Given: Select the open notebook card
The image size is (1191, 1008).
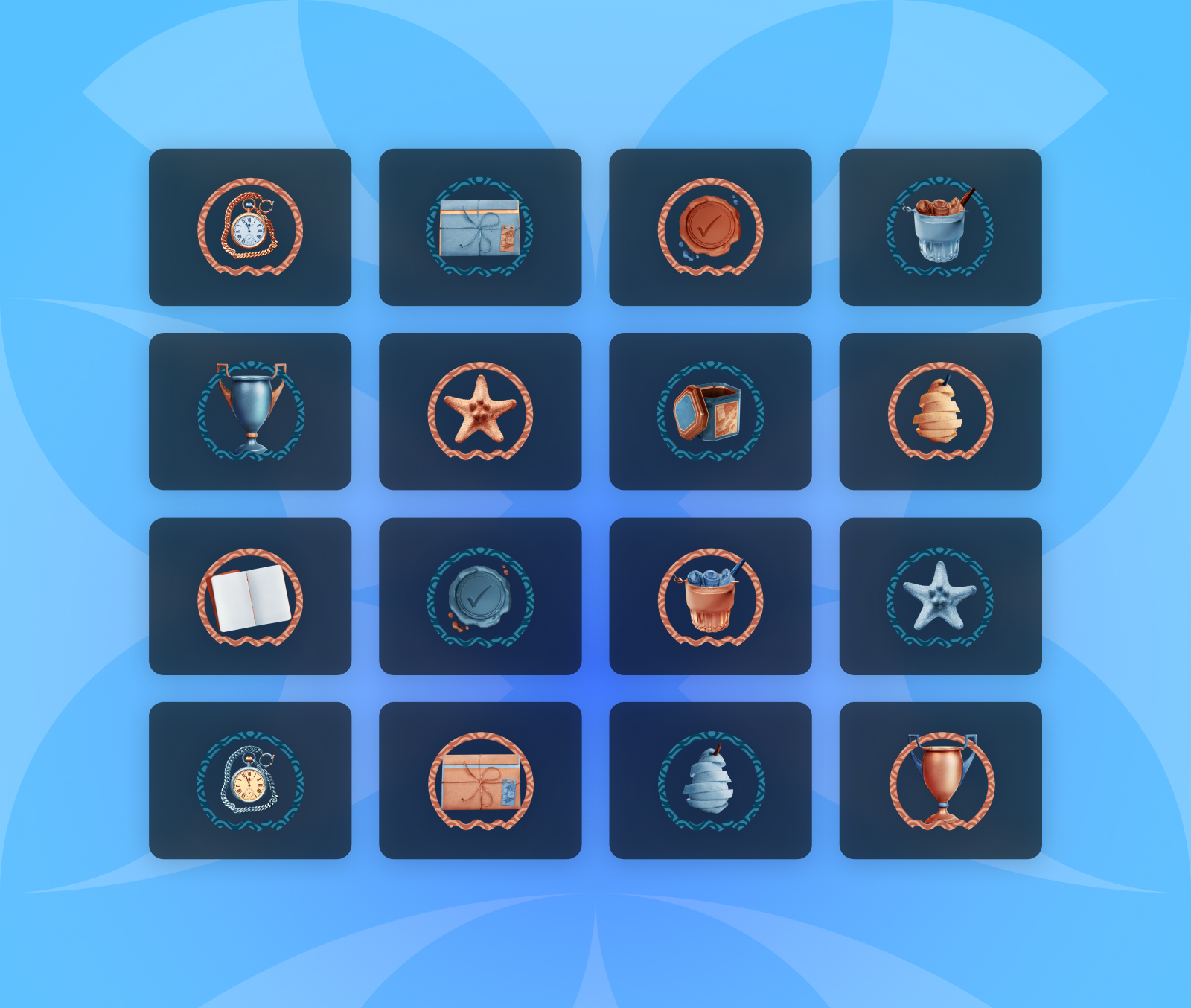Looking at the screenshot, I should point(250,596).
